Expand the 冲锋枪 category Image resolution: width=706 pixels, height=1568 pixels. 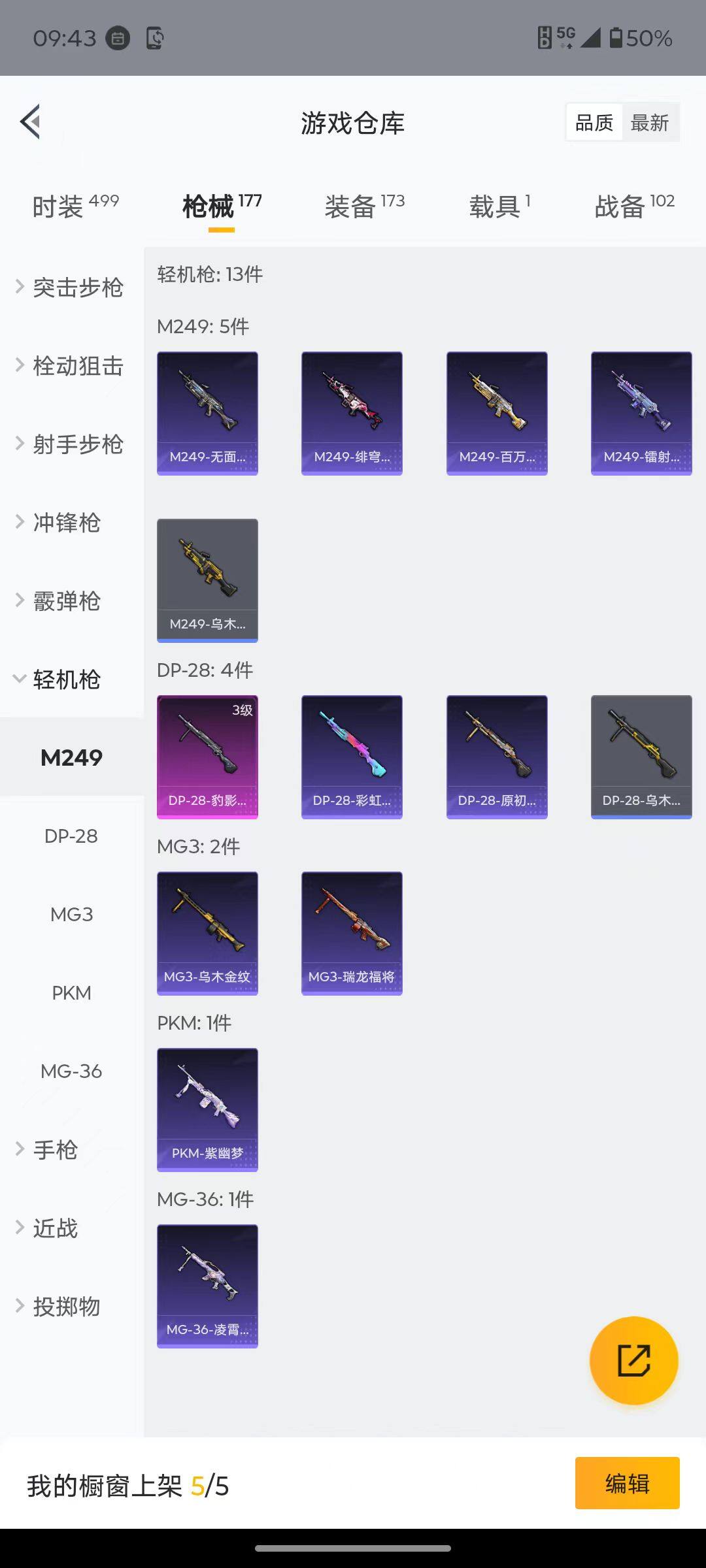click(65, 523)
